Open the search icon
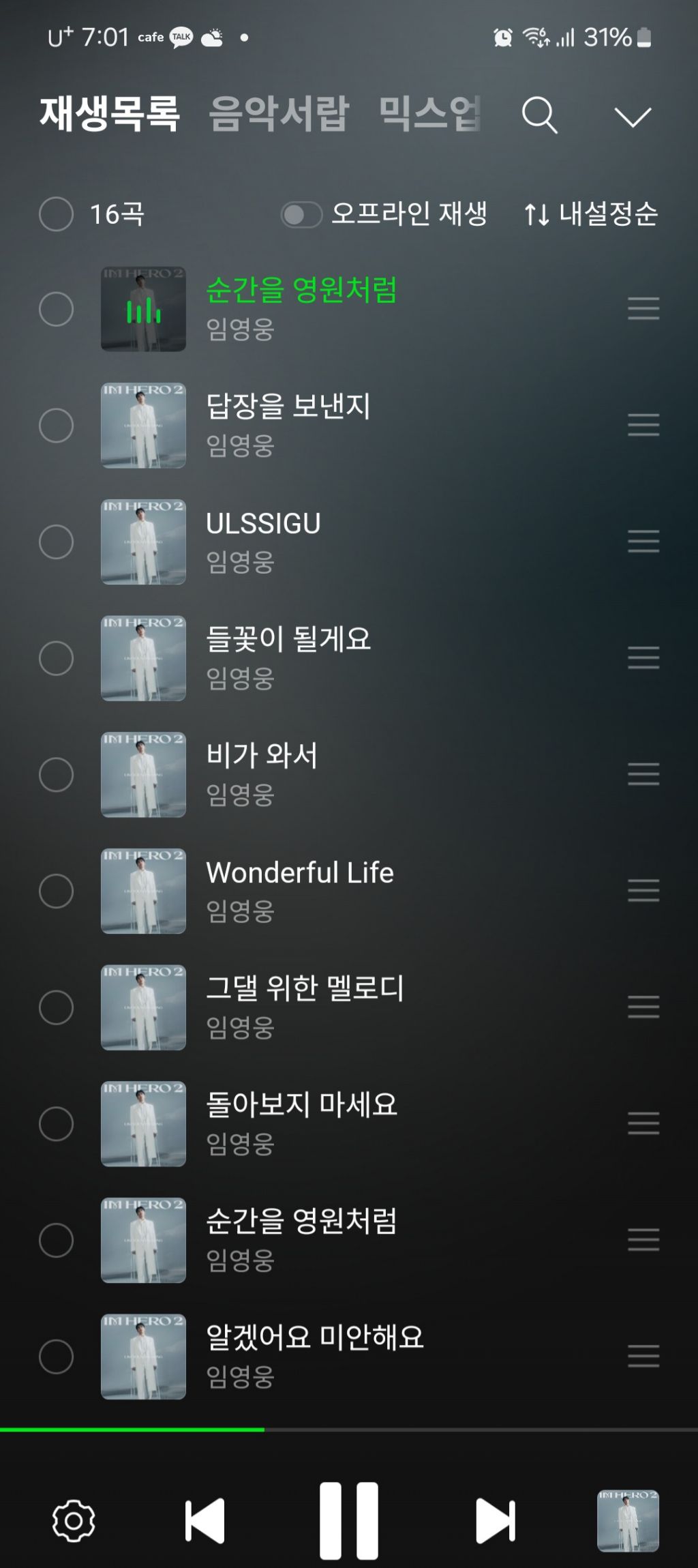698x1568 pixels. (539, 115)
